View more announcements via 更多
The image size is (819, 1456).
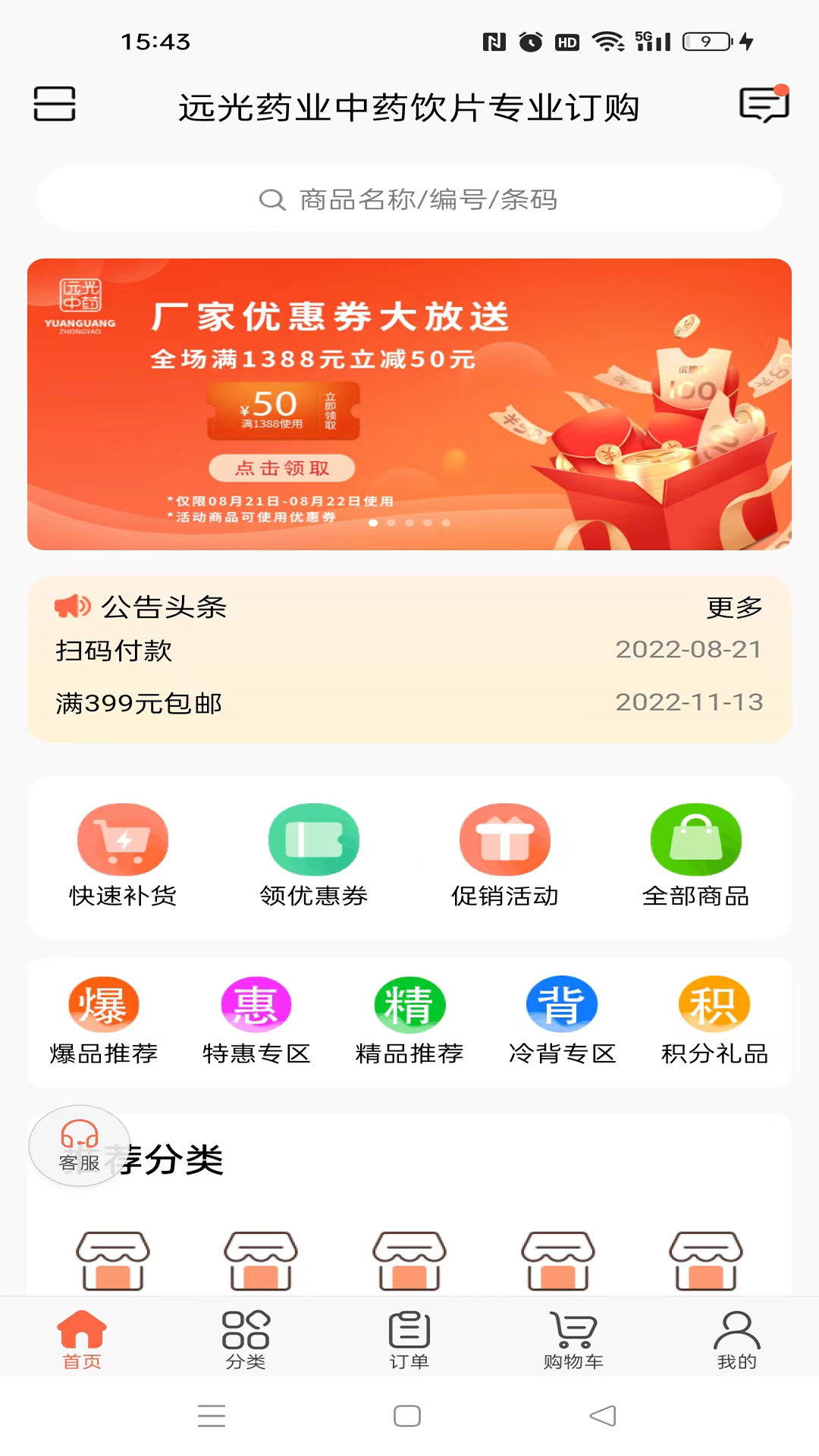click(734, 607)
